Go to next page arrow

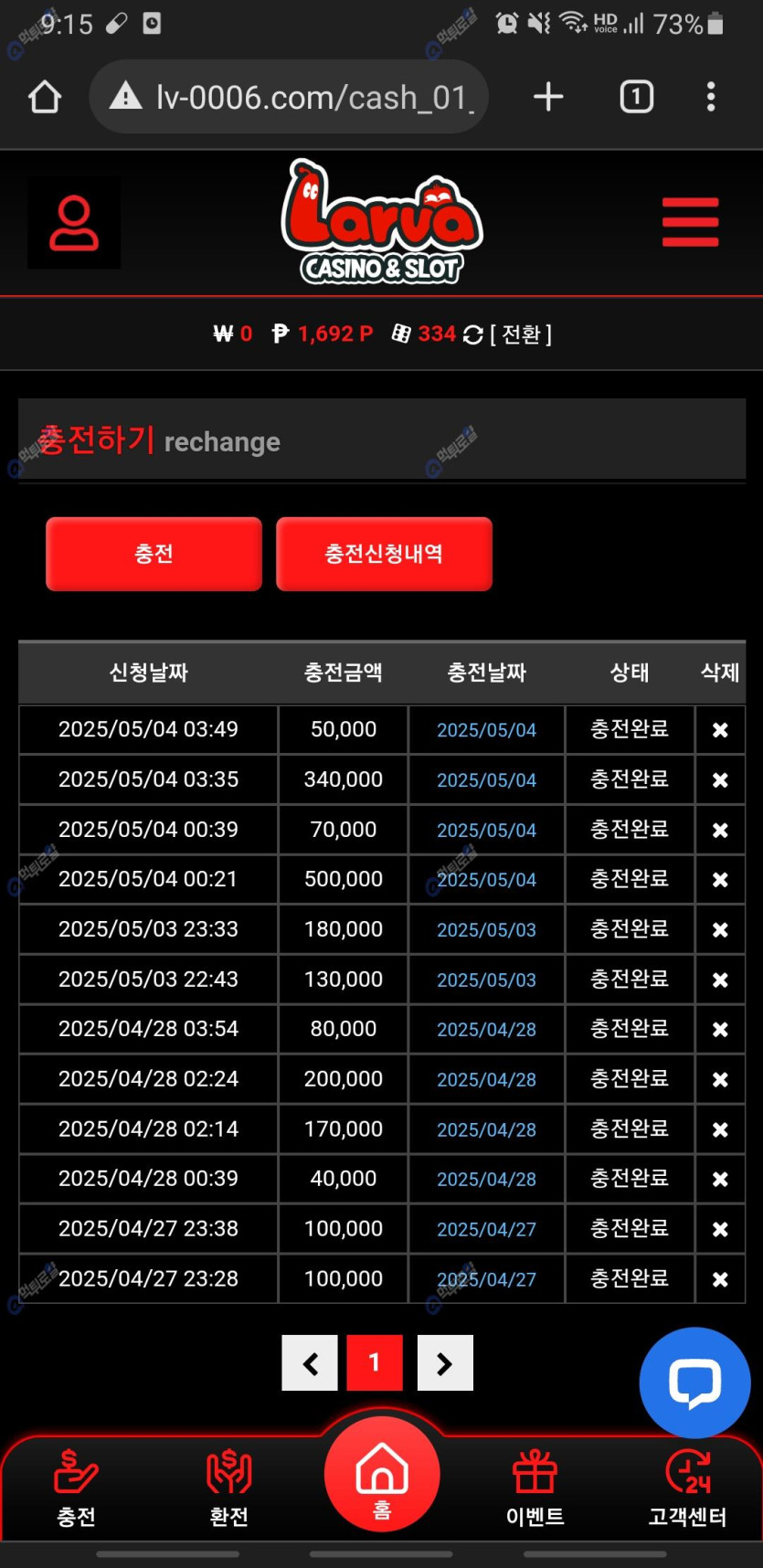pos(445,1363)
